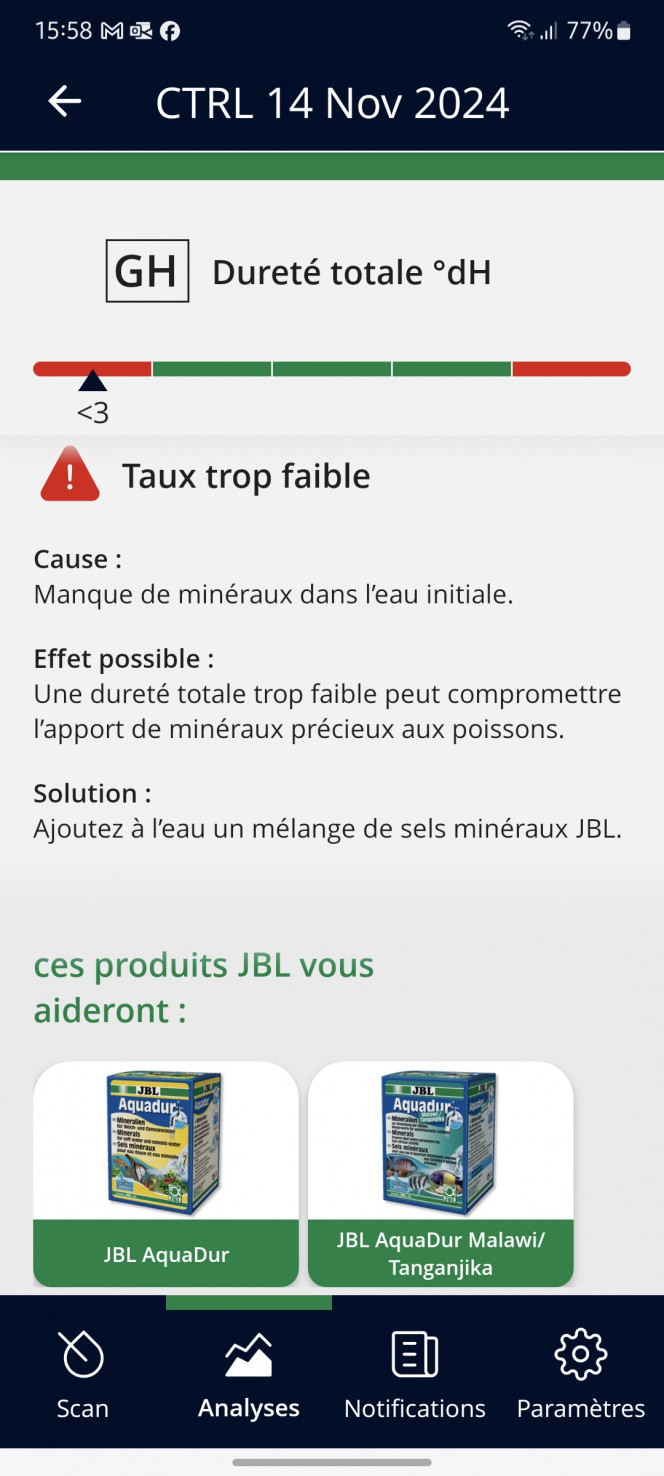Switch to the Scan tab
The height and width of the screenshot is (1476, 664).
(82, 1374)
